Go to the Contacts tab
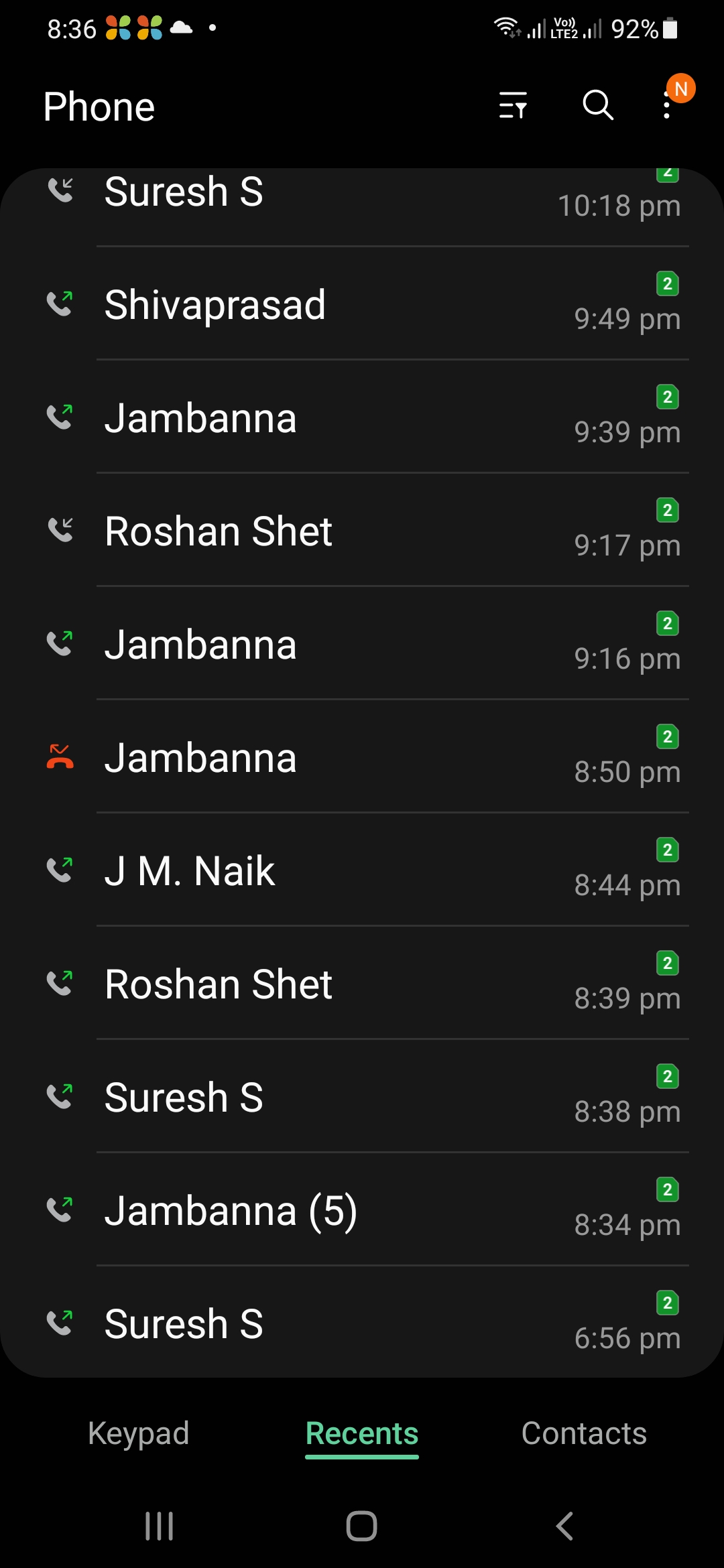Screen dimensions: 724x1568 pyautogui.click(x=584, y=1434)
